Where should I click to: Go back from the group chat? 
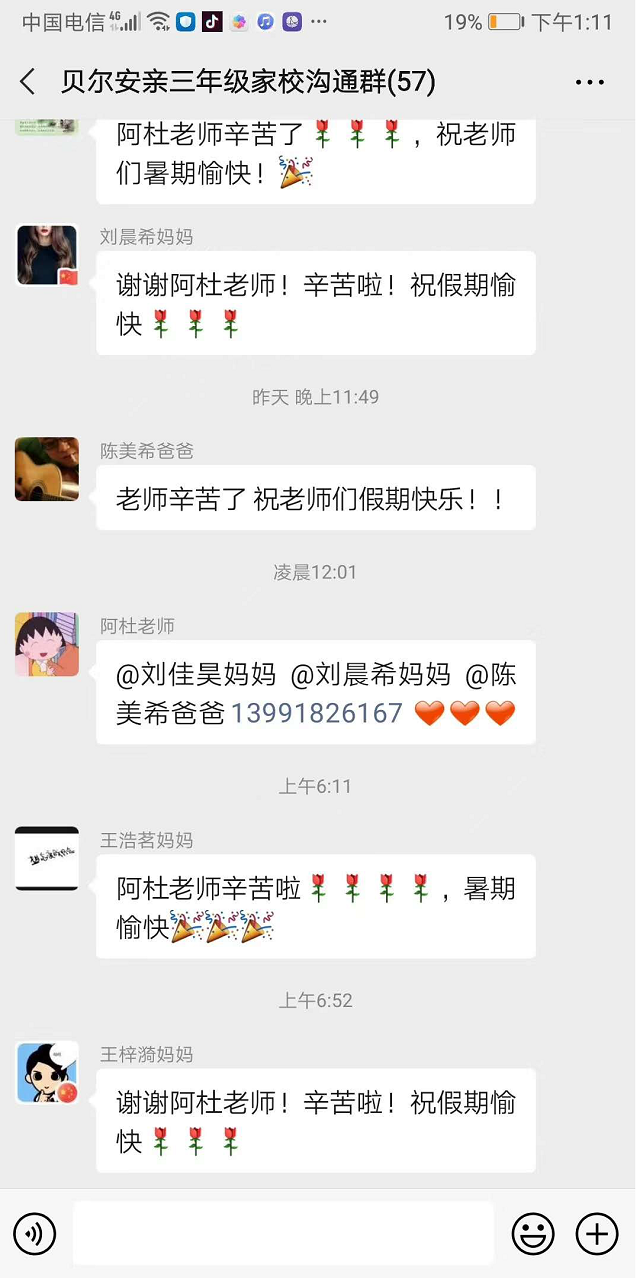[28, 82]
